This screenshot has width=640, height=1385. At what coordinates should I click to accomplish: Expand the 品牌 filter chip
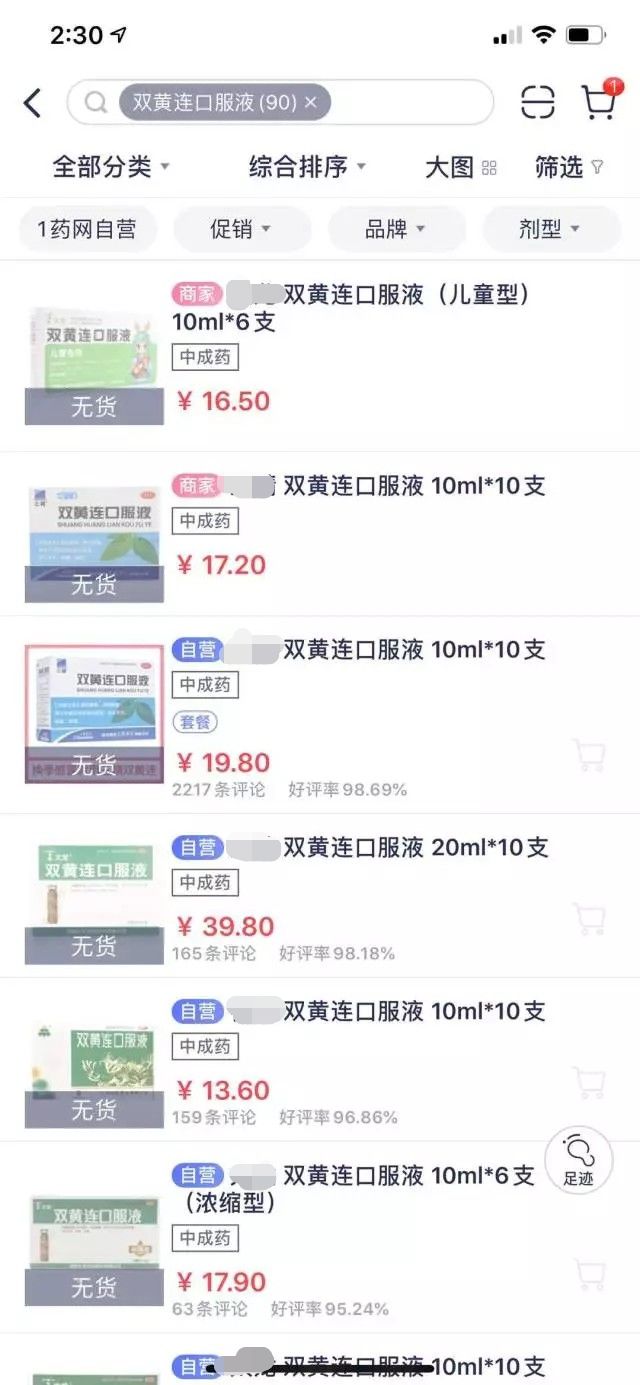click(395, 230)
